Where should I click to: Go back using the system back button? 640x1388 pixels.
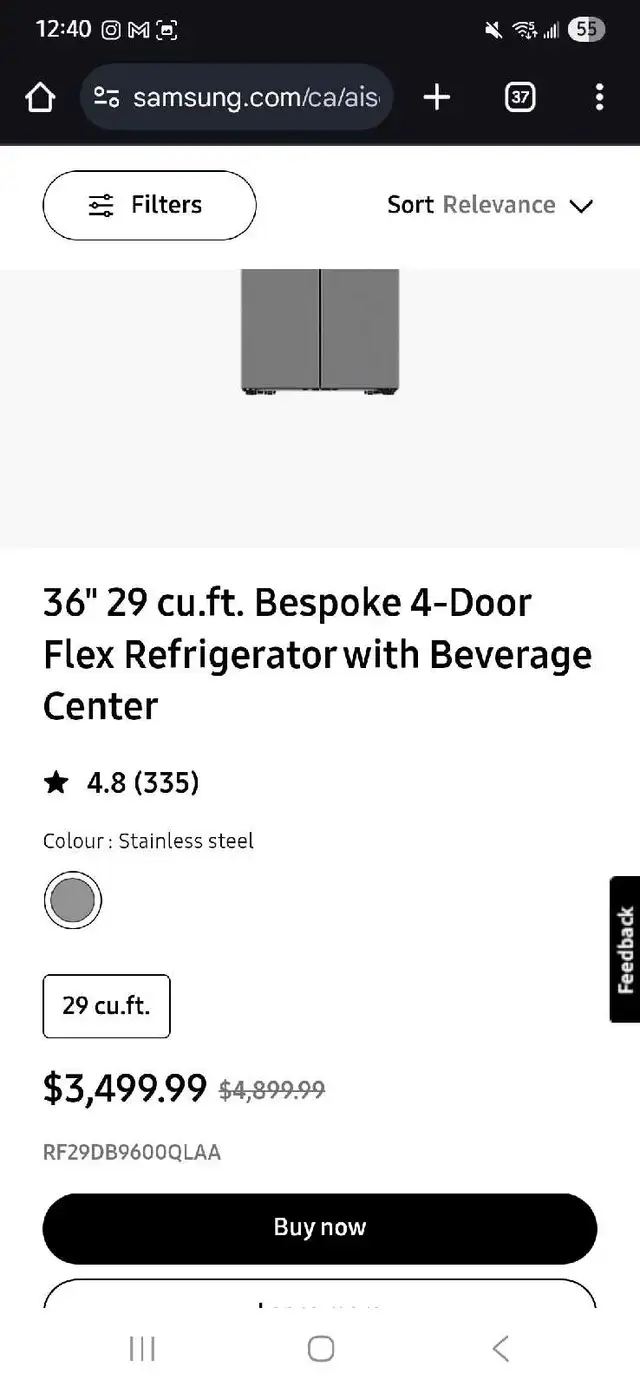coord(501,1348)
